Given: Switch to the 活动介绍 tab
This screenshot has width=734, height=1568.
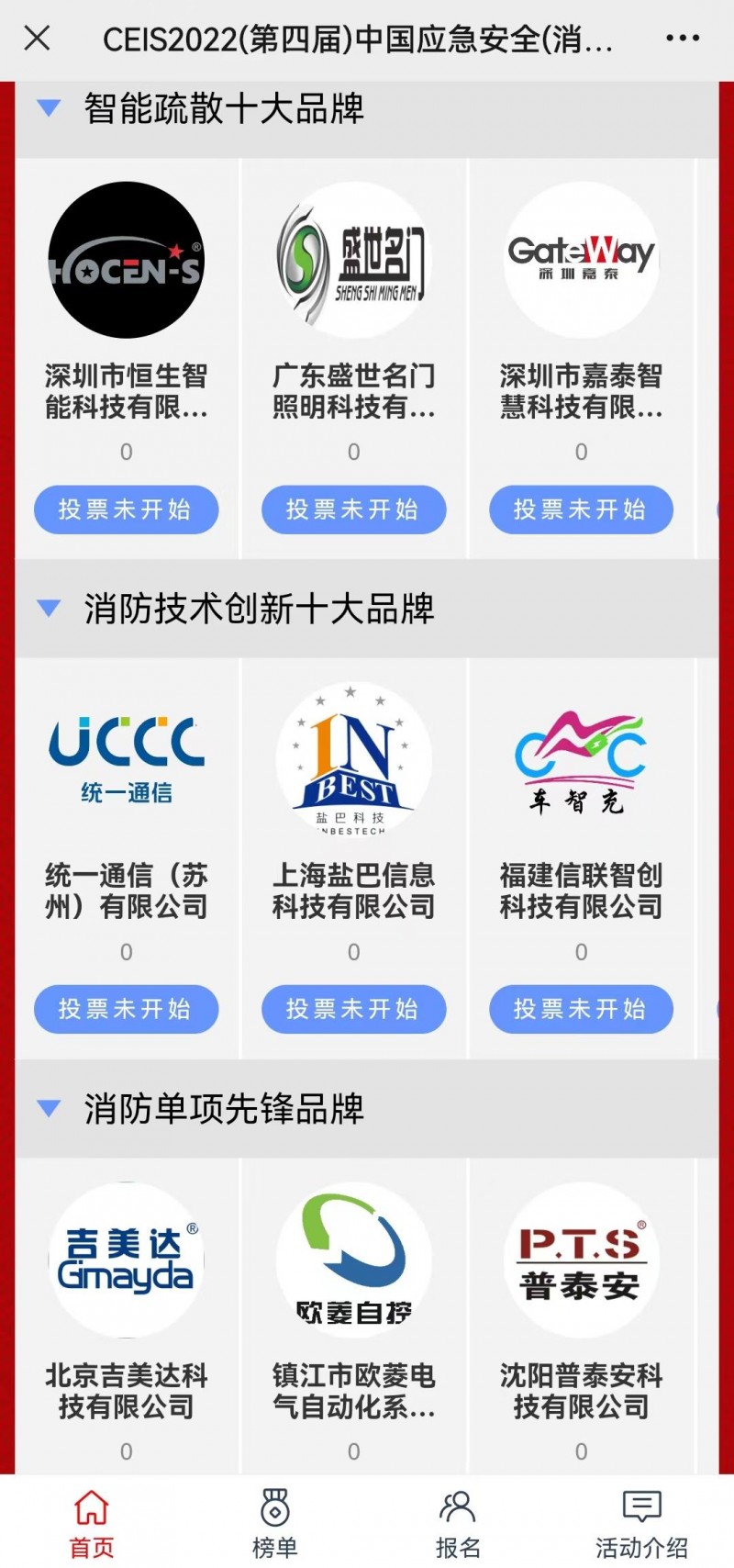Looking at the screenshot, I should tap(641, 1523).
